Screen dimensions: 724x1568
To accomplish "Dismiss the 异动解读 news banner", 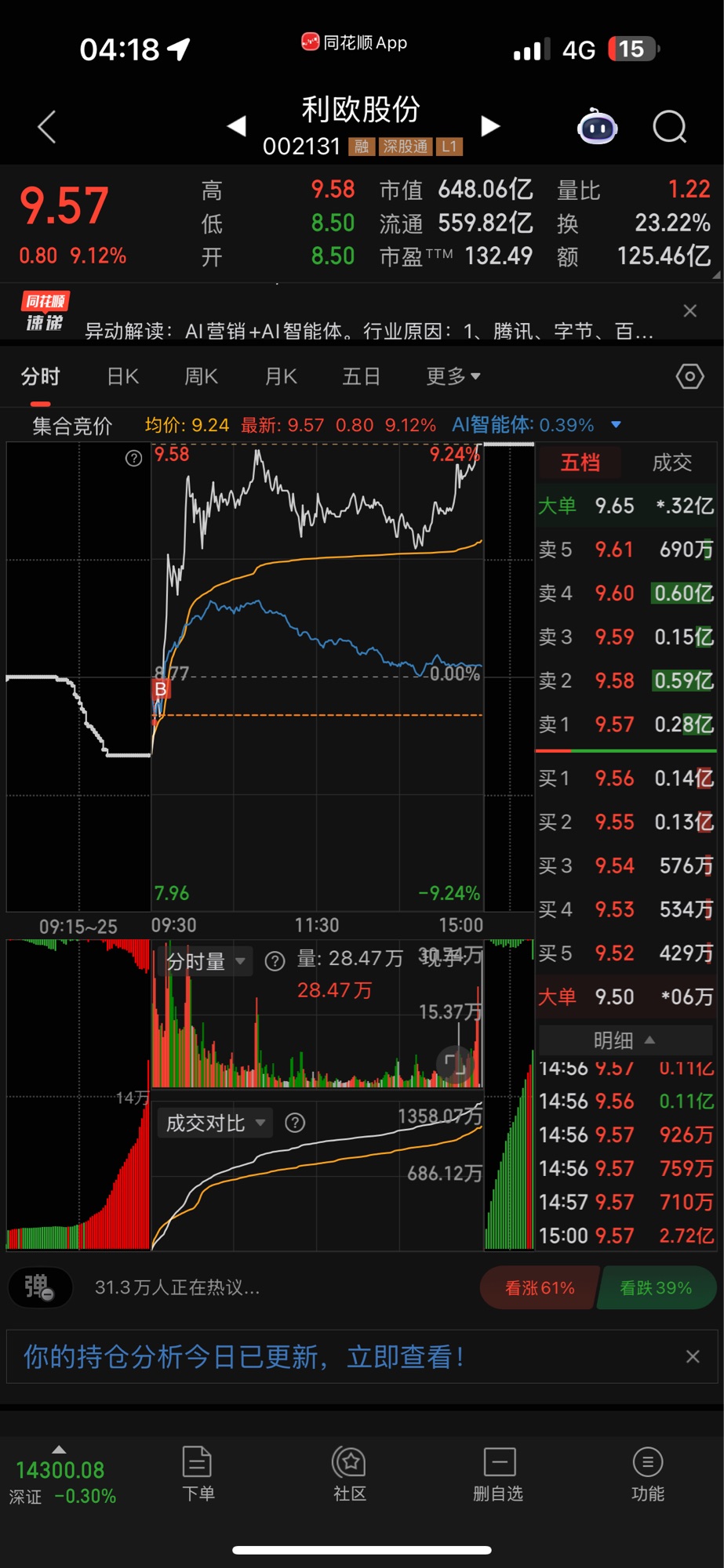I will click(689, 311).
